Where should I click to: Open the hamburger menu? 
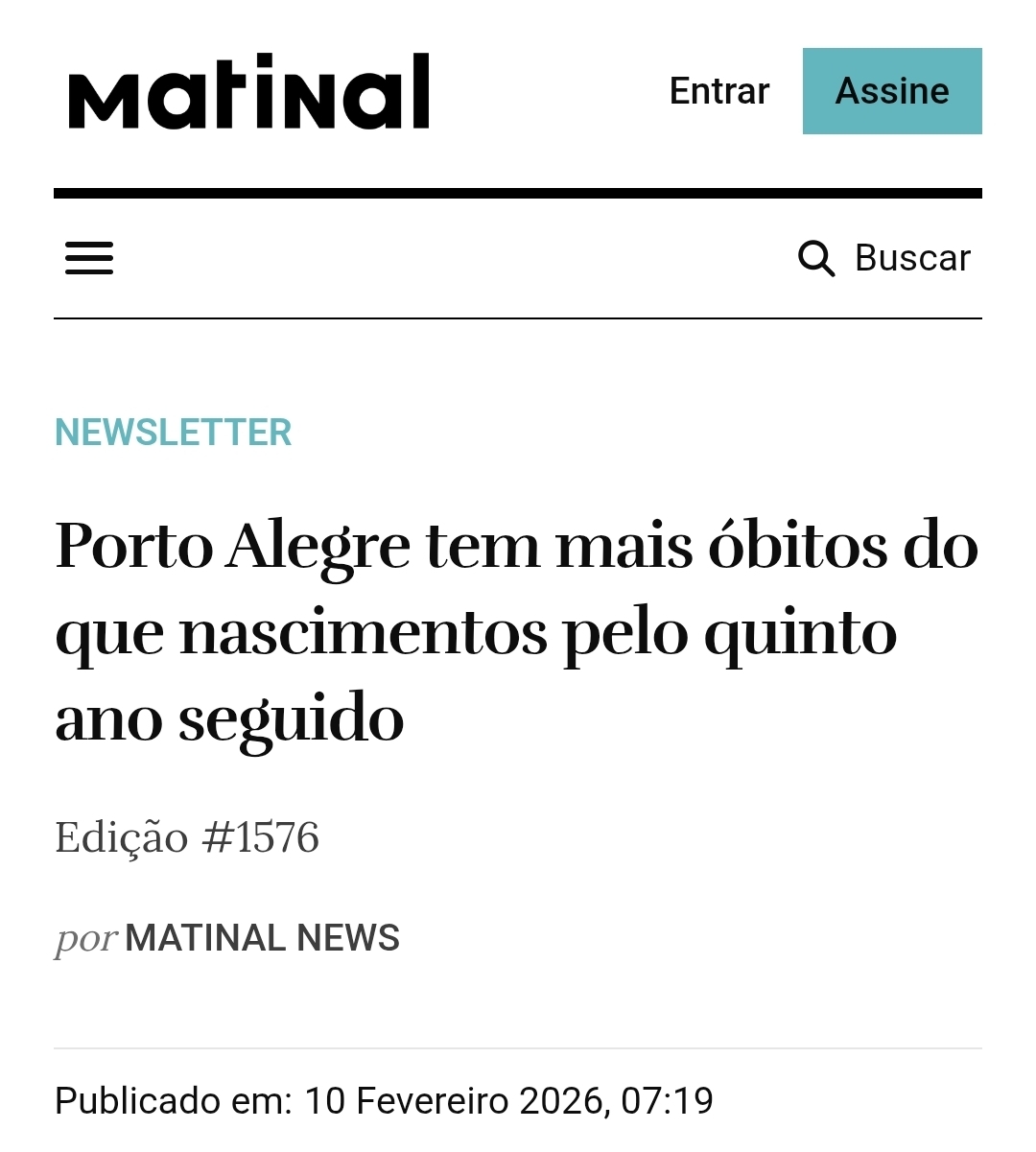click(89, 258)
